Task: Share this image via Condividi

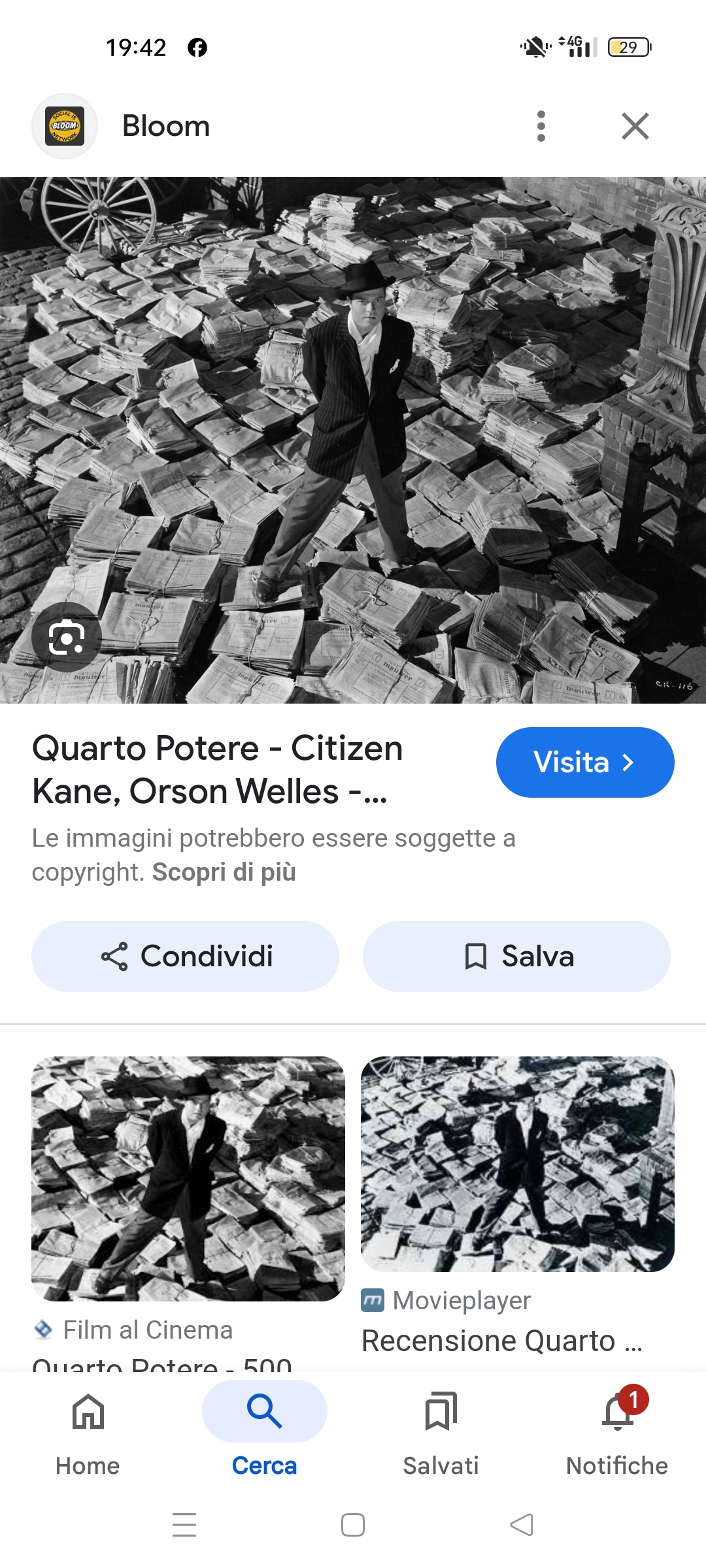Action: click(186, 956)
